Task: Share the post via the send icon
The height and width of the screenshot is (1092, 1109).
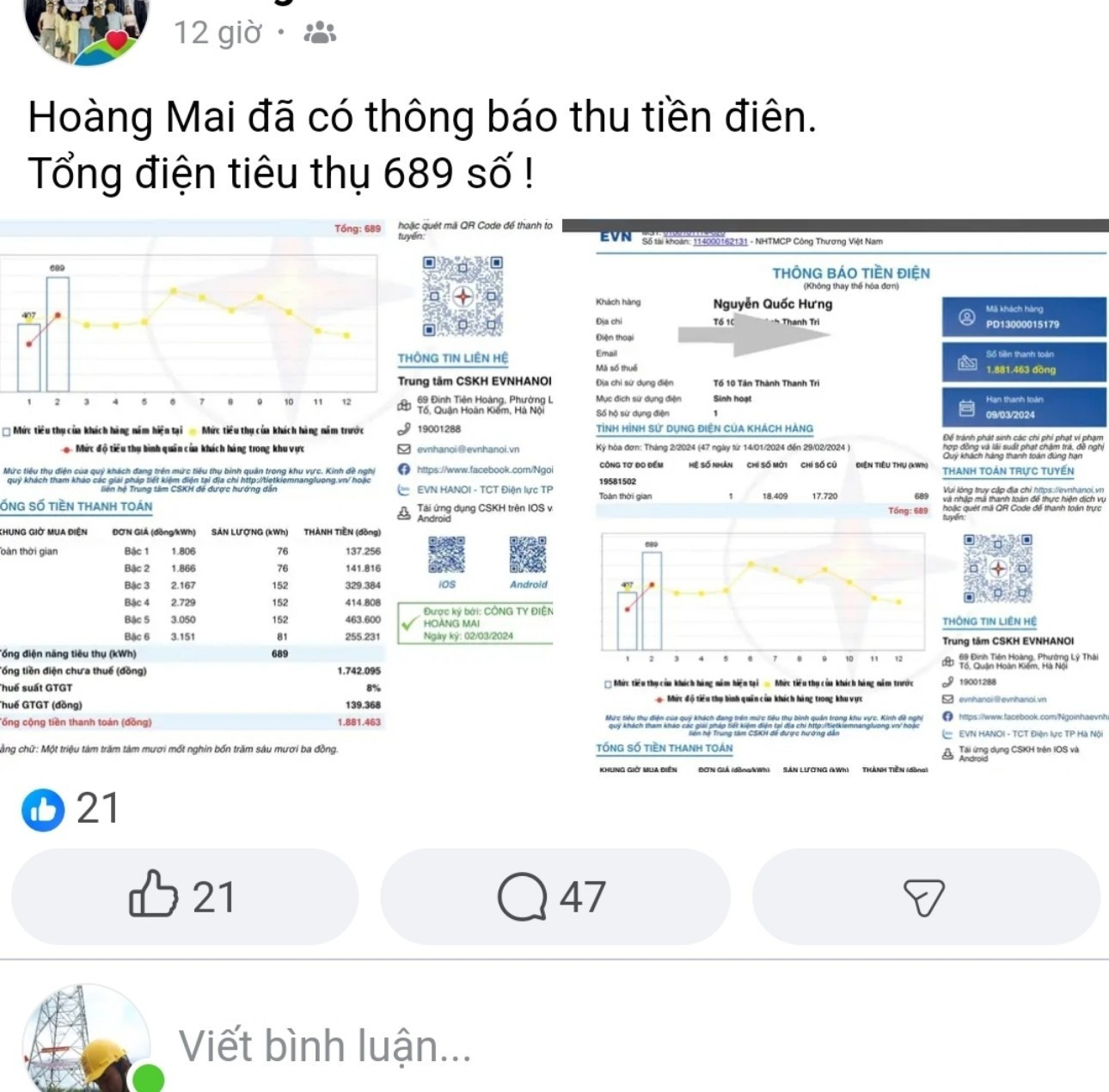Action: coord(925,897)
